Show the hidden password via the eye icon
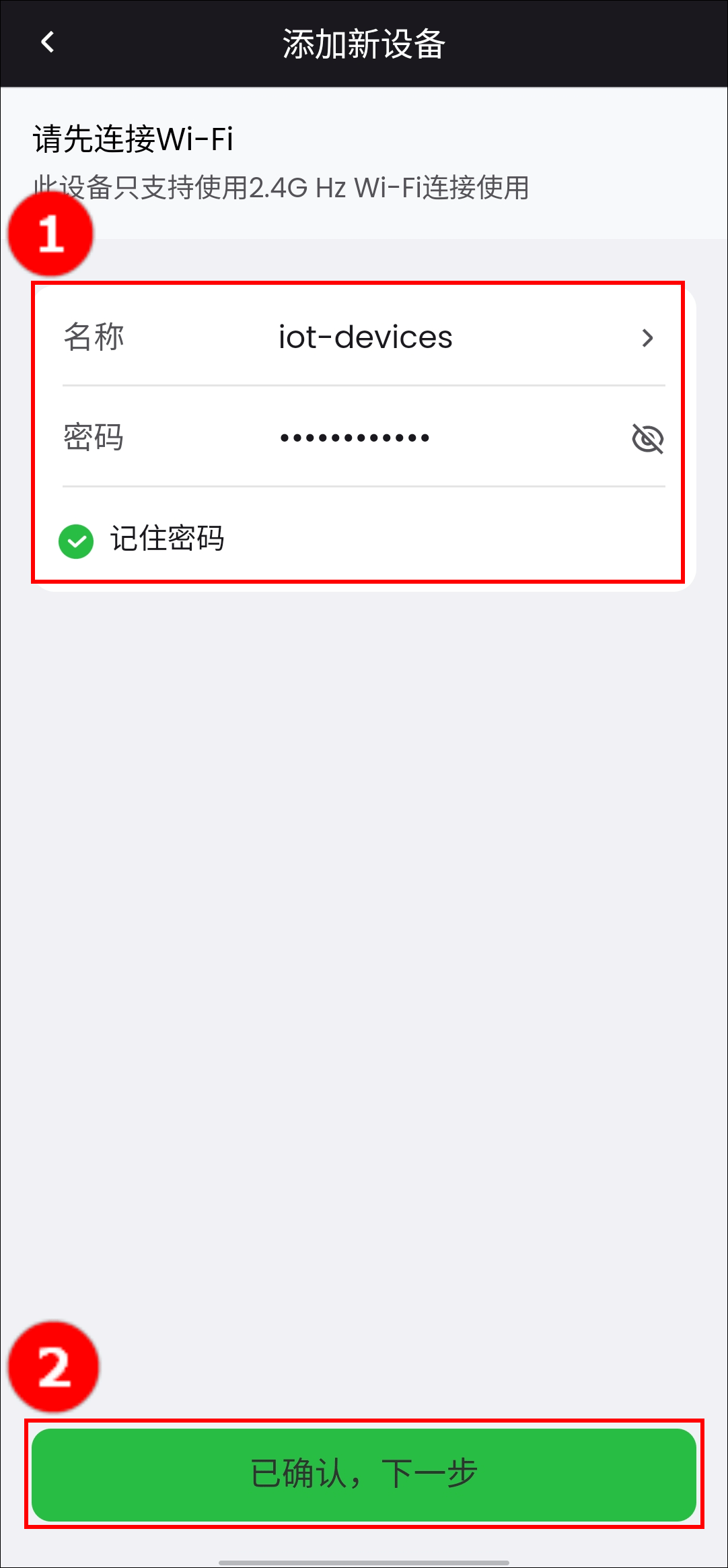 tap(647, 438)
